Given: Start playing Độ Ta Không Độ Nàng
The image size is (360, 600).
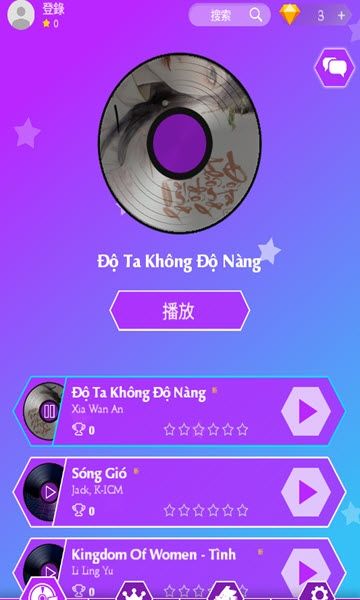Looking at the screenshot, I should (x=307, y=412).
